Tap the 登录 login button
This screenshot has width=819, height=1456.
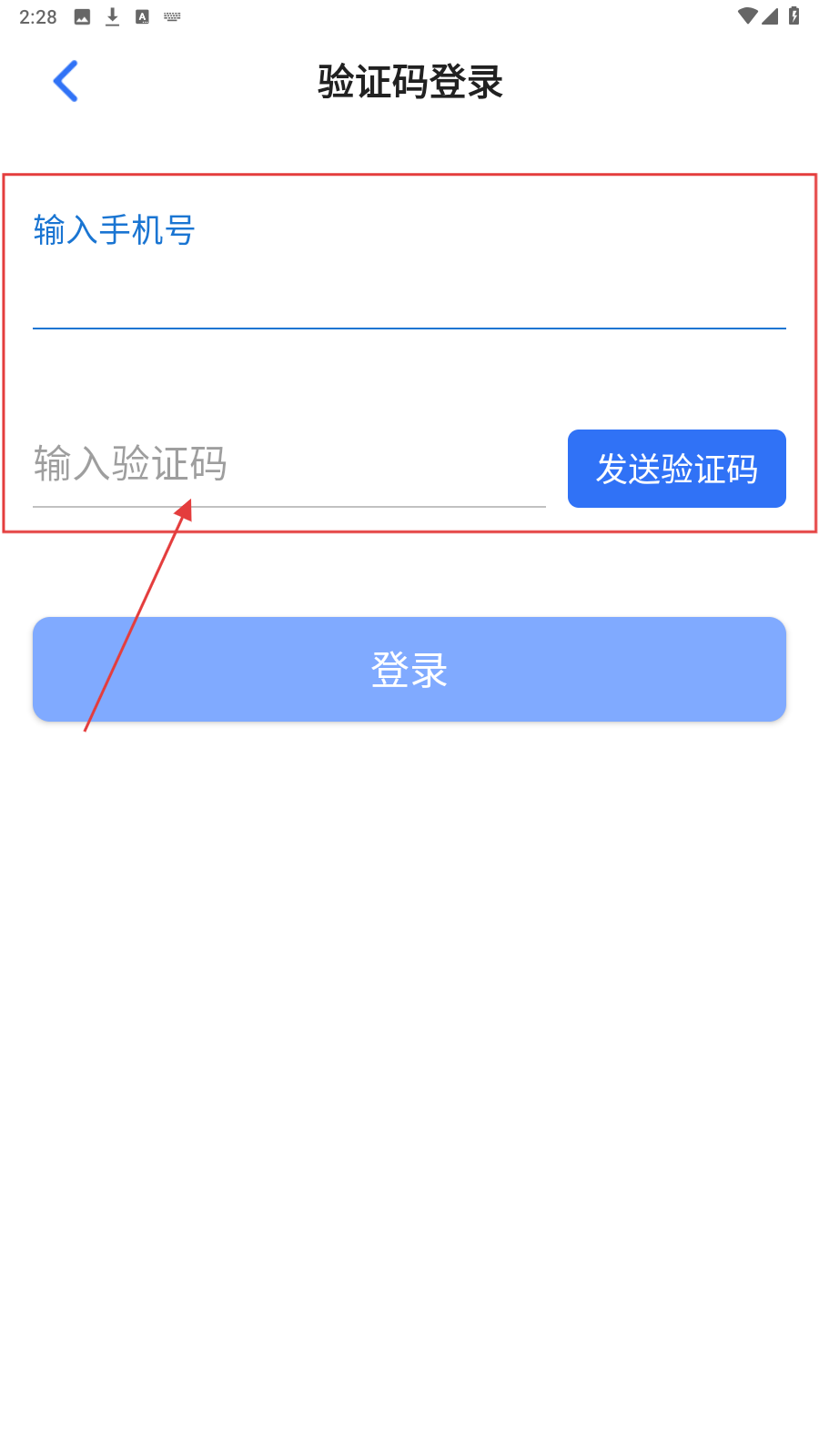[409, 670]
